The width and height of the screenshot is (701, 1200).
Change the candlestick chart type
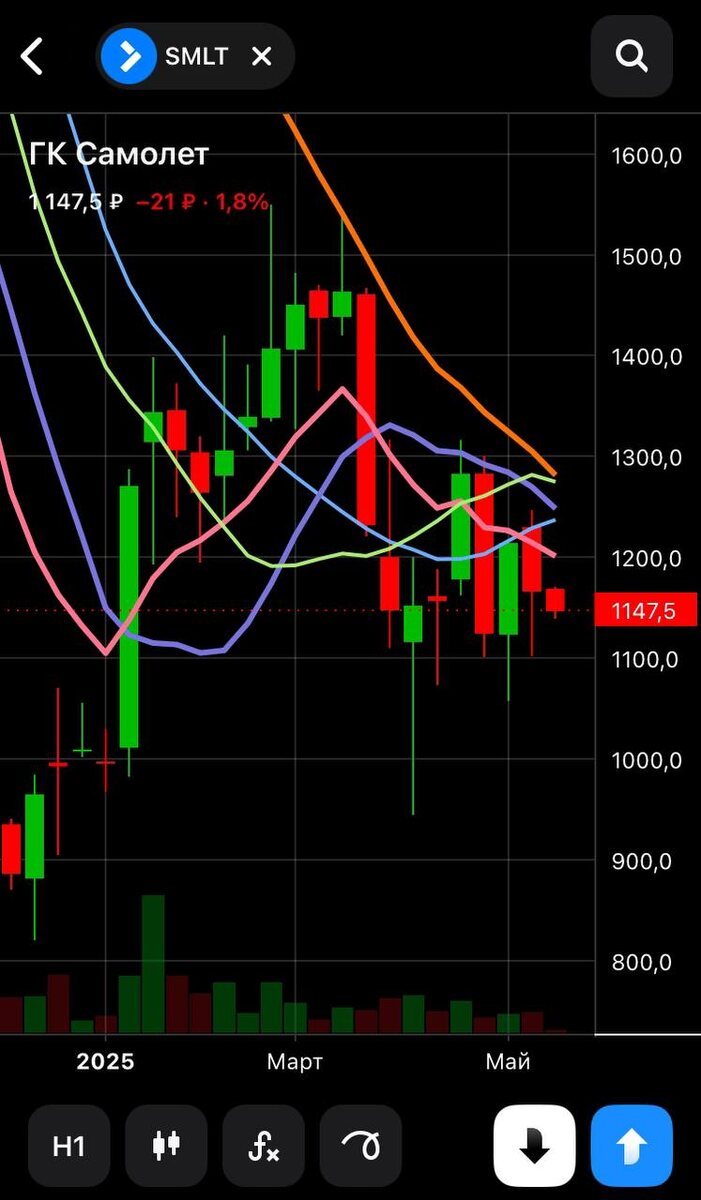(x=166, y=1146)
